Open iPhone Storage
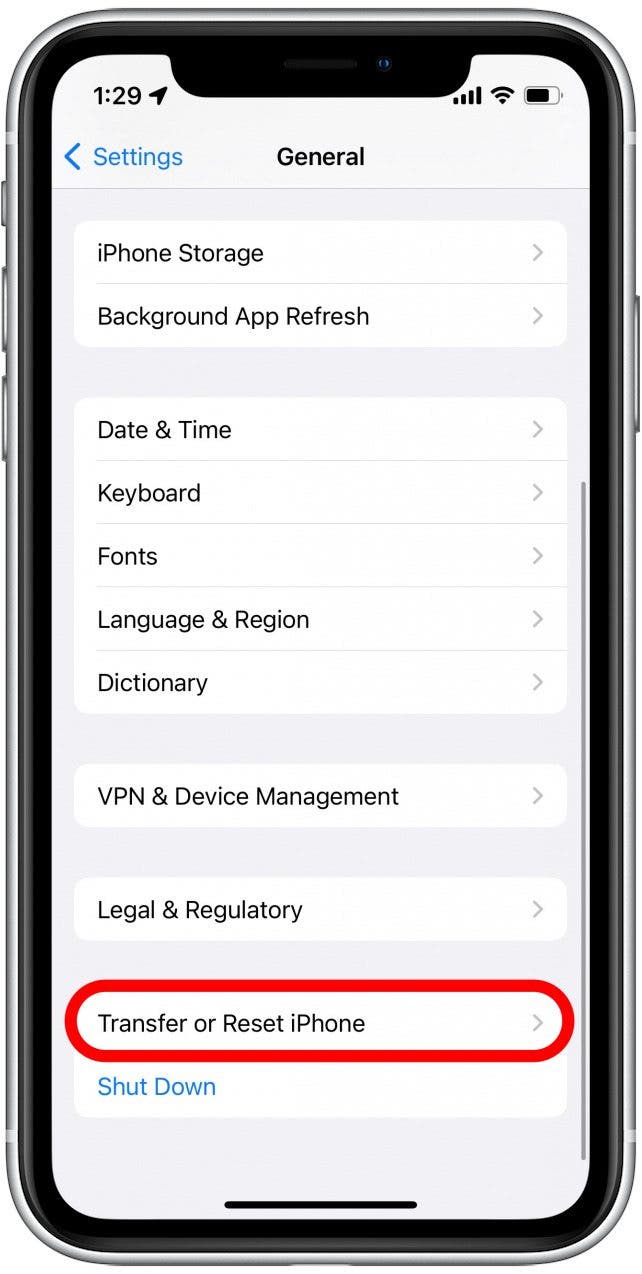 pos(320,253)
